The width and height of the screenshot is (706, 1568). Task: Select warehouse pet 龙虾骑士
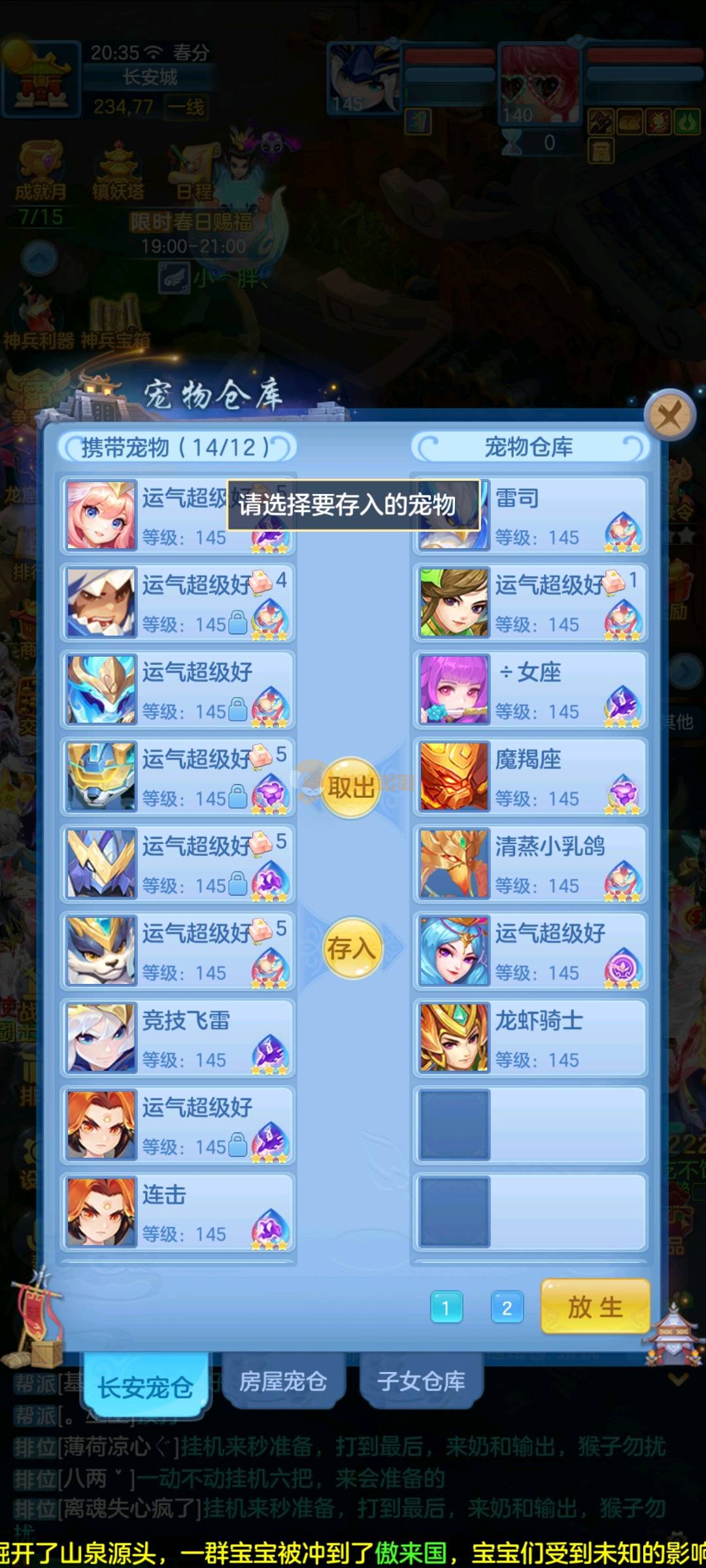530,1038
